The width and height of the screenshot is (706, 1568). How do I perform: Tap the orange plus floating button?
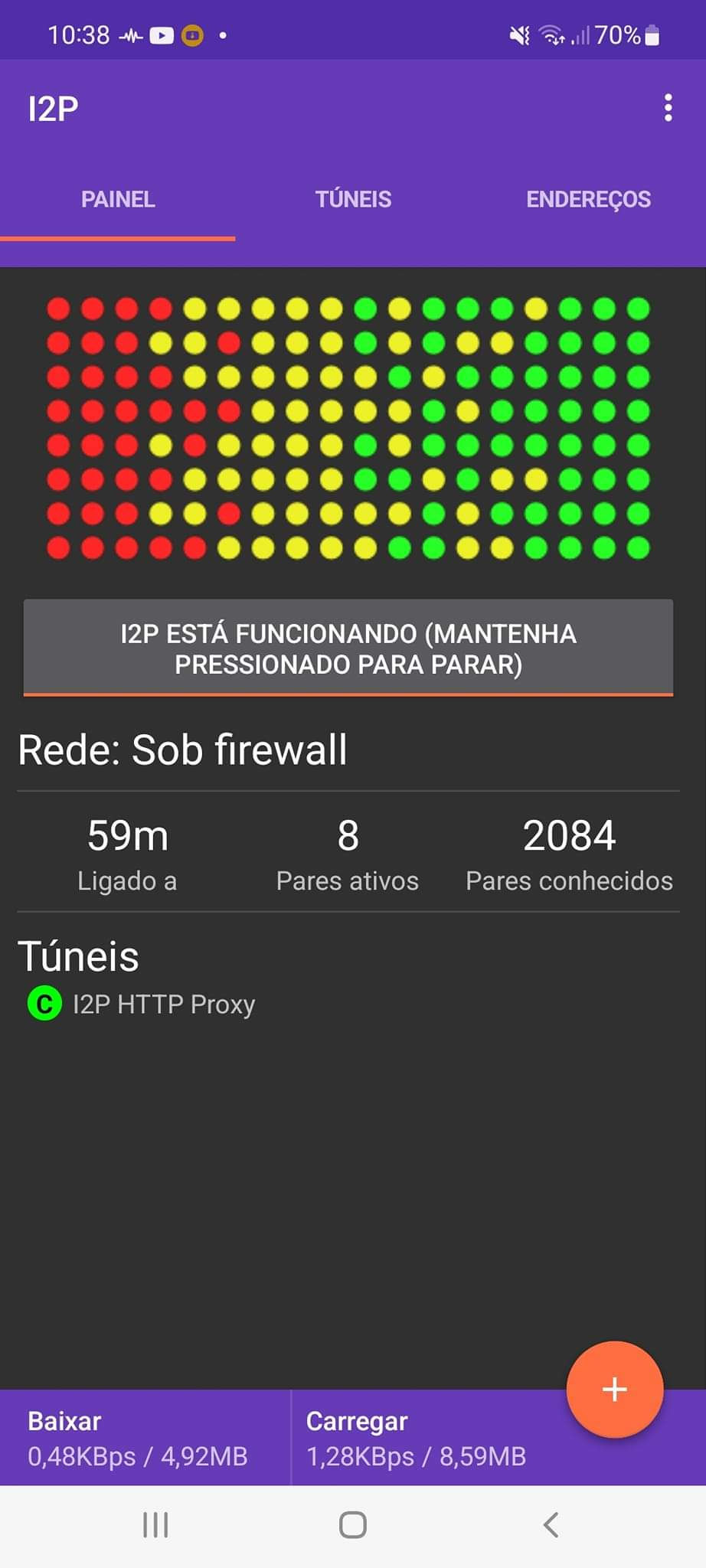(x=614, y=1389)
